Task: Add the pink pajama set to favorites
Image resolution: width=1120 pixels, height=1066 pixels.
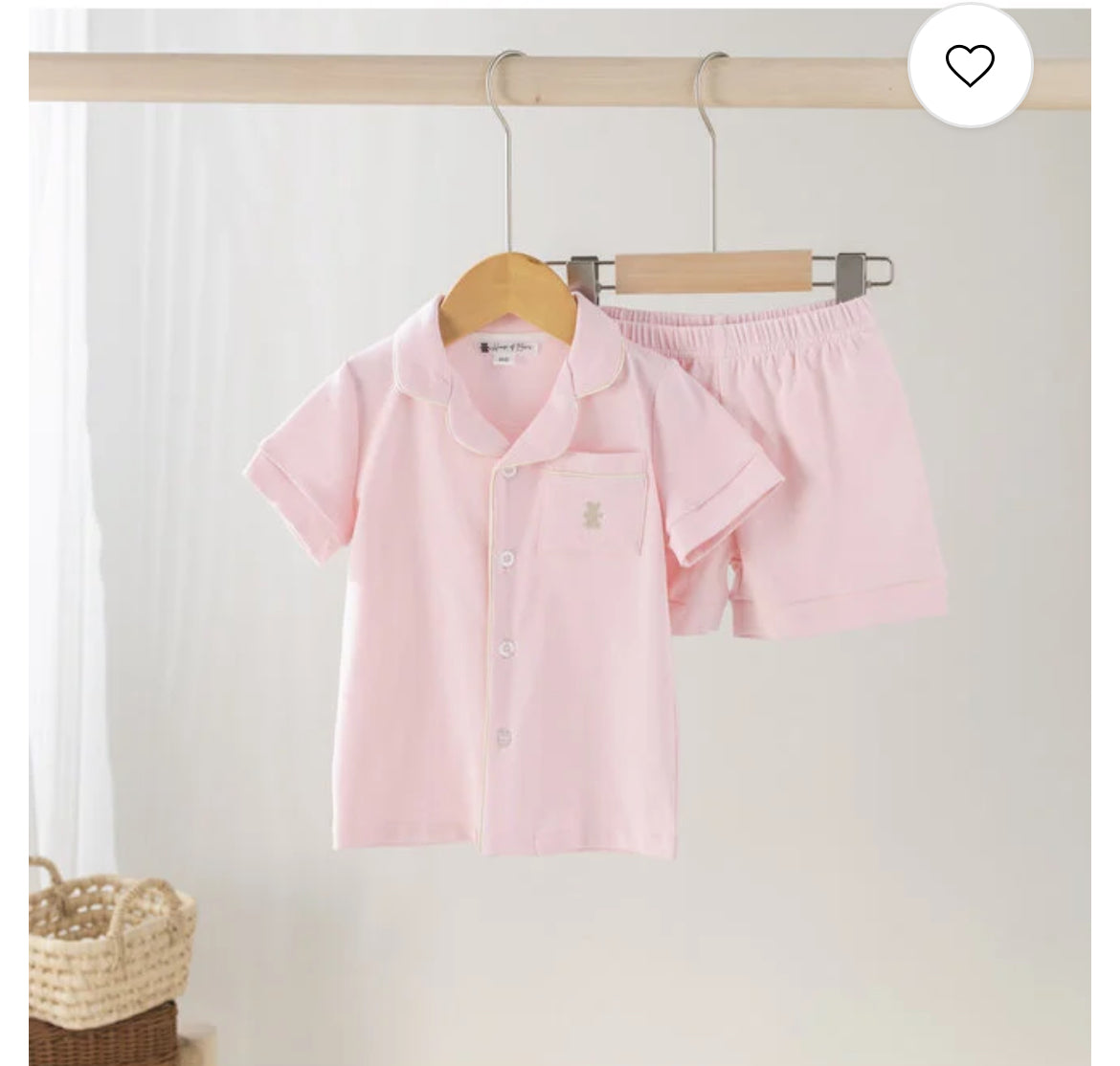Action: pos(970,66)
